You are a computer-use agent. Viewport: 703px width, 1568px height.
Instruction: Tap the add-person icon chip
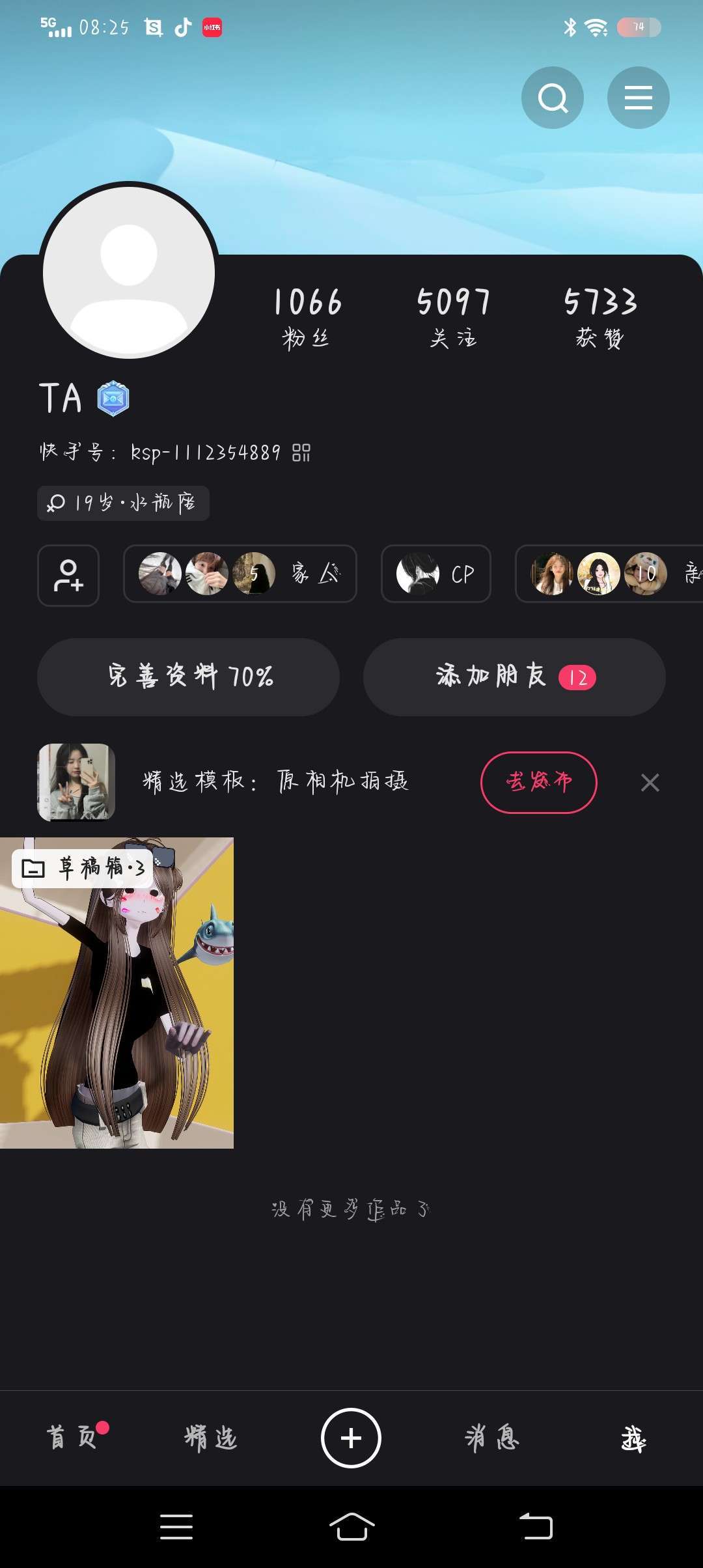tap(68, 576)
